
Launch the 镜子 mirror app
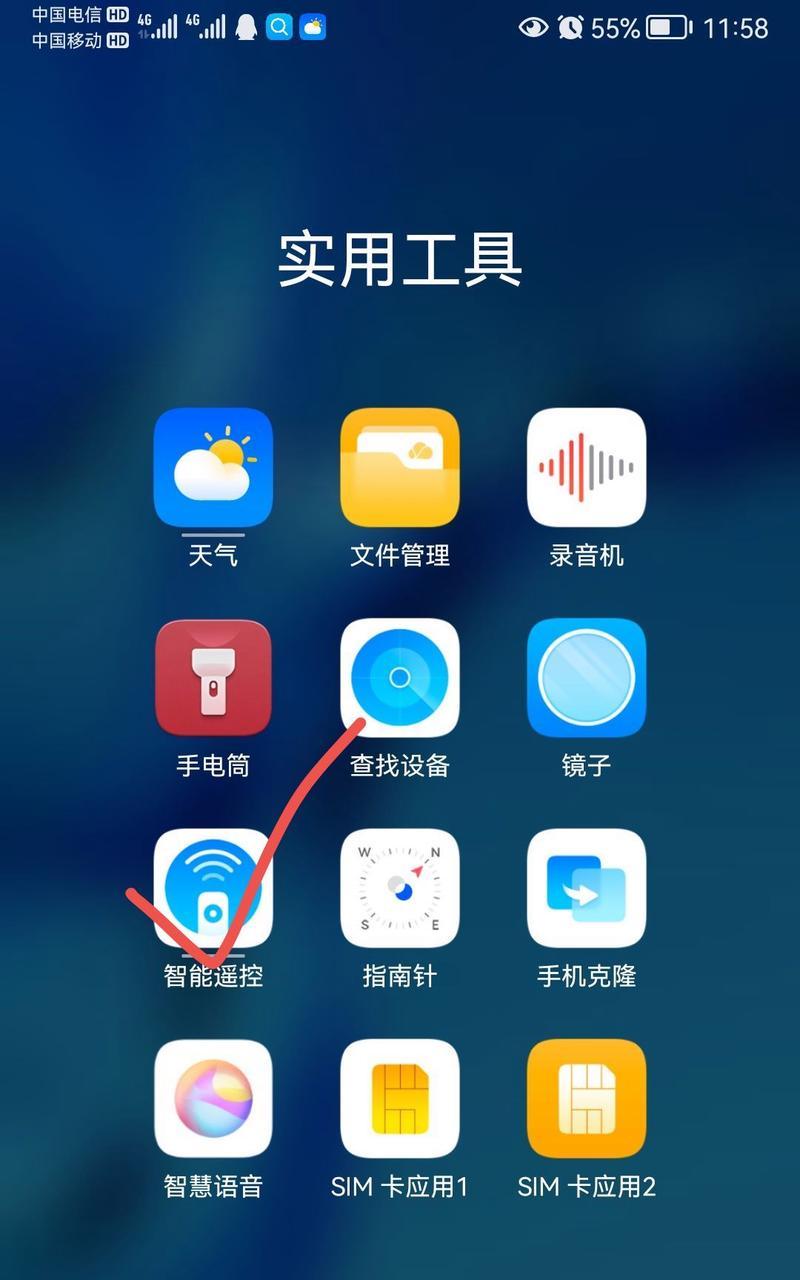pos(586,678)
